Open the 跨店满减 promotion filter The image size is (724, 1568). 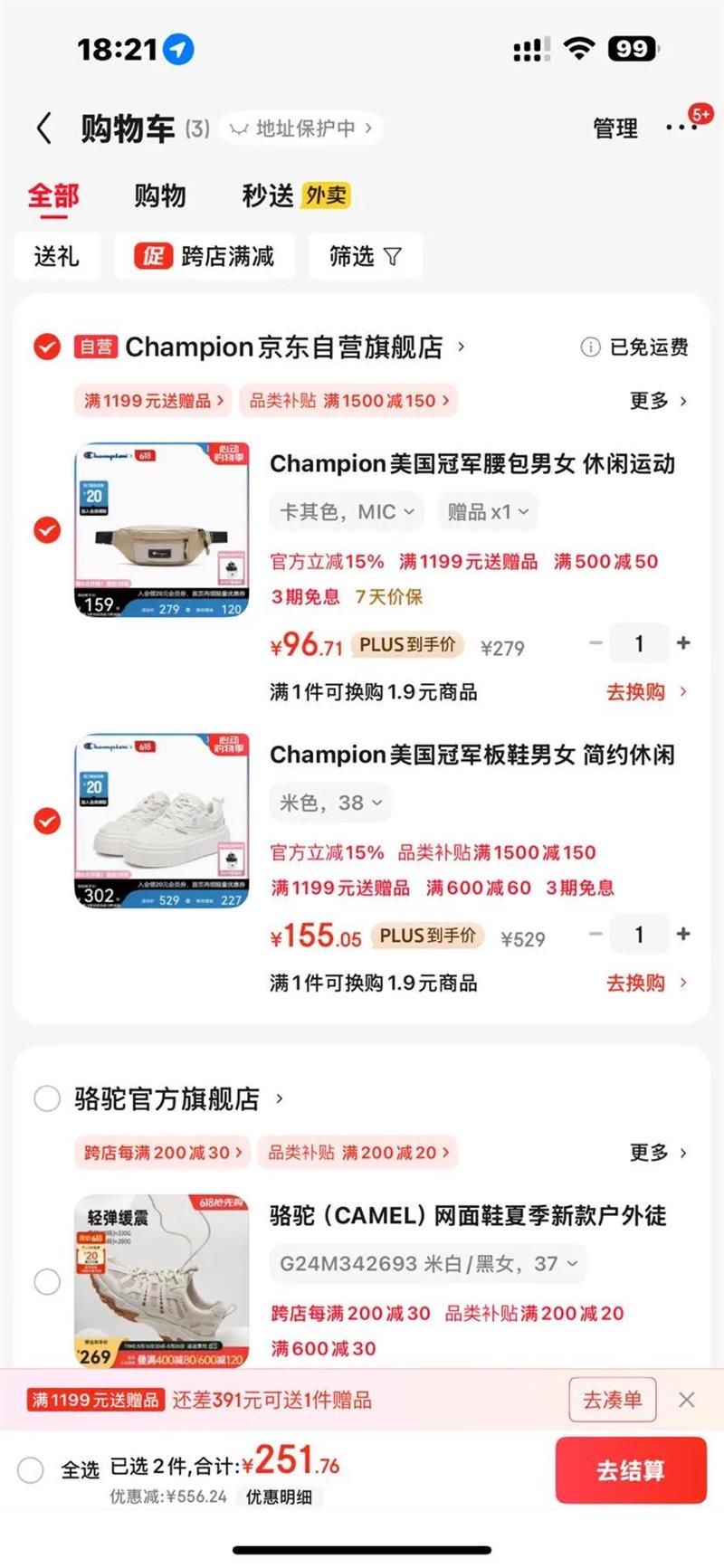point(205,257)
